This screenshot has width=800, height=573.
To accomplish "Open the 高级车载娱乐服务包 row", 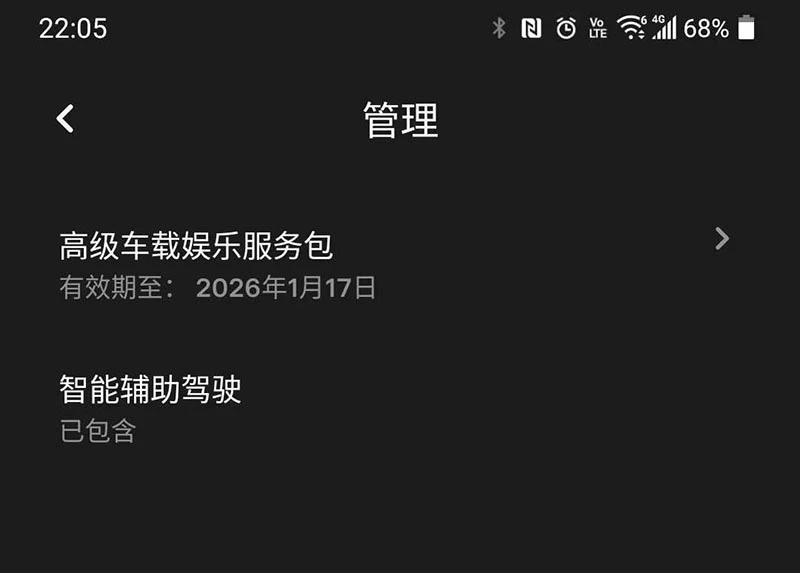I will tap(395, 262).
